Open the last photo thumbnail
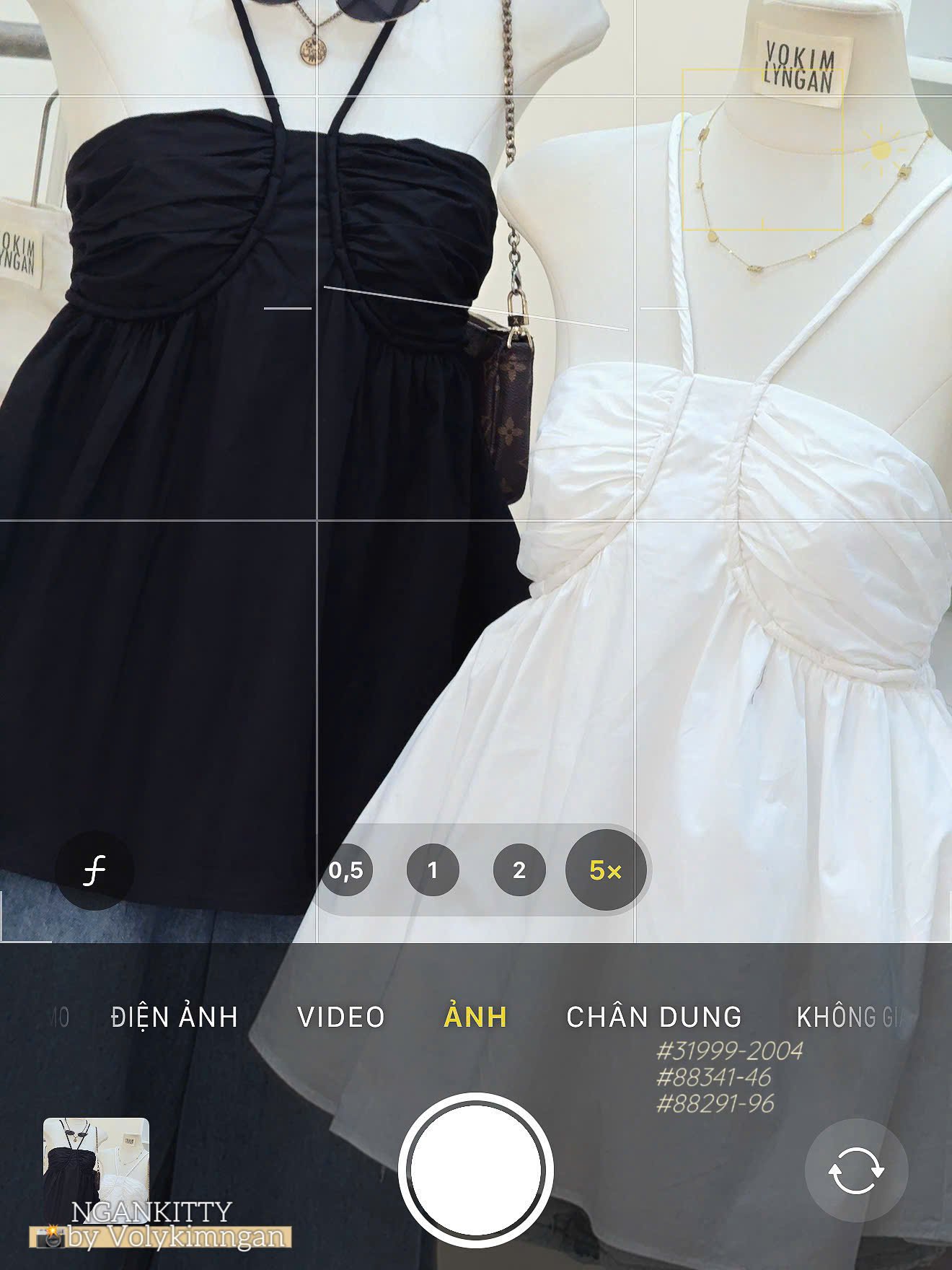The image size is (952, 1270). 96,1170
